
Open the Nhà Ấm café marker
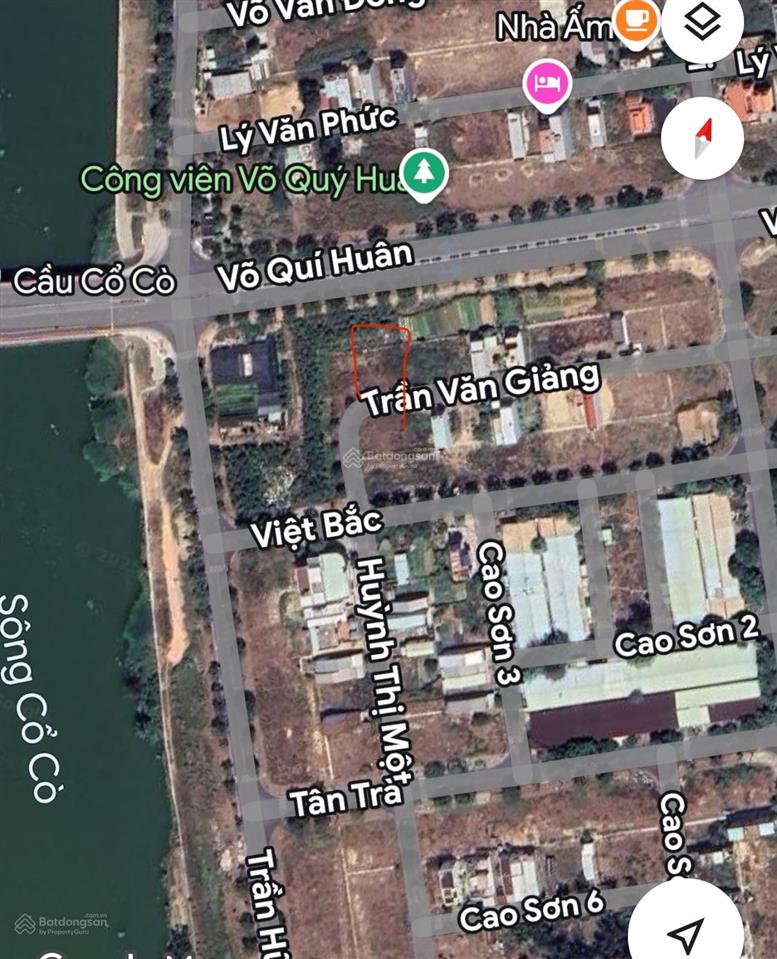(x=636, y=20)
